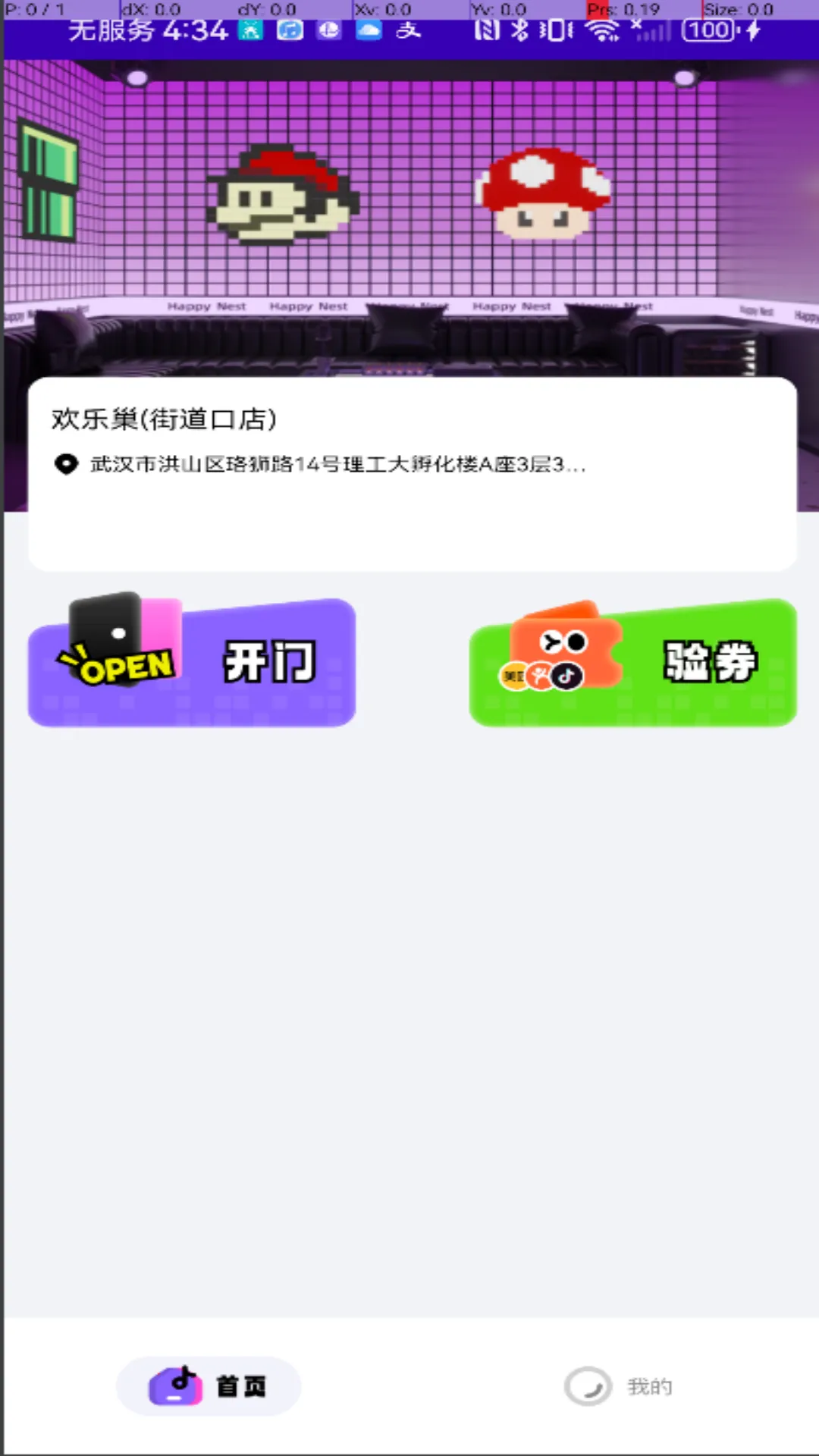
Task: Tap the 验券 coupon verification button
Action: [632, 663]
